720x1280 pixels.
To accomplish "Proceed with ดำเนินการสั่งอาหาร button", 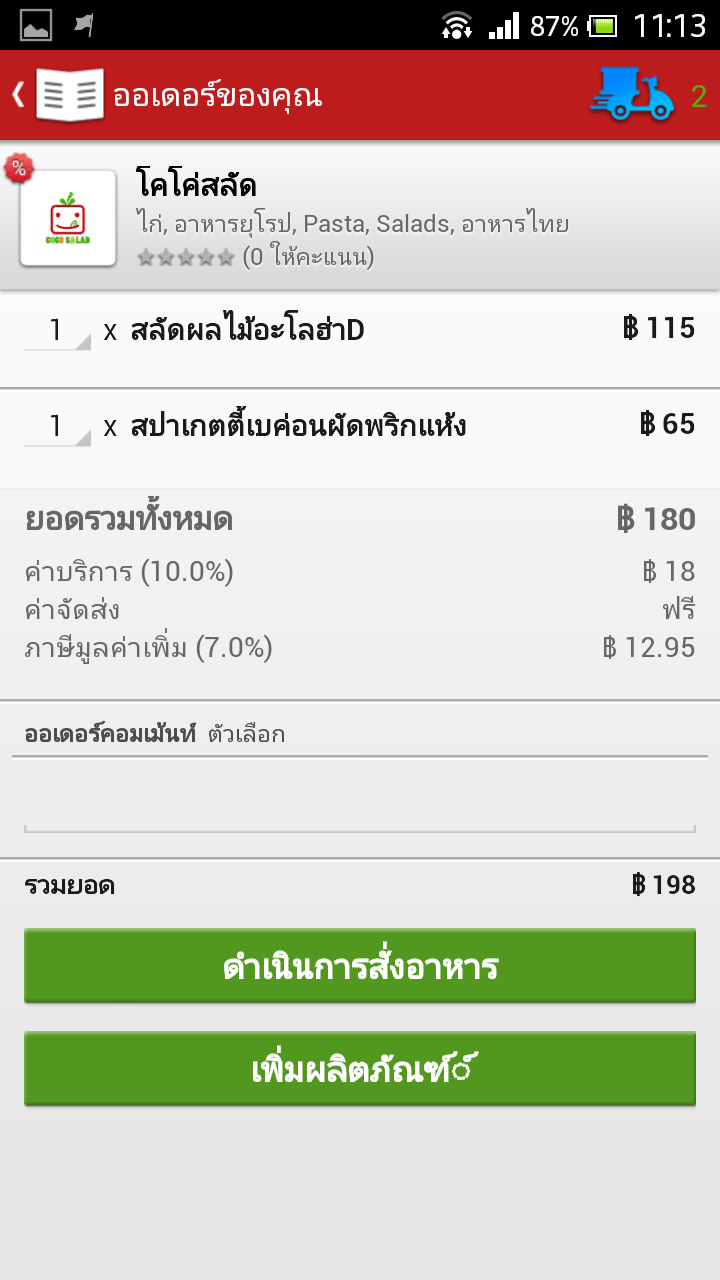I will pyautogui.click(x=360, y=967).
